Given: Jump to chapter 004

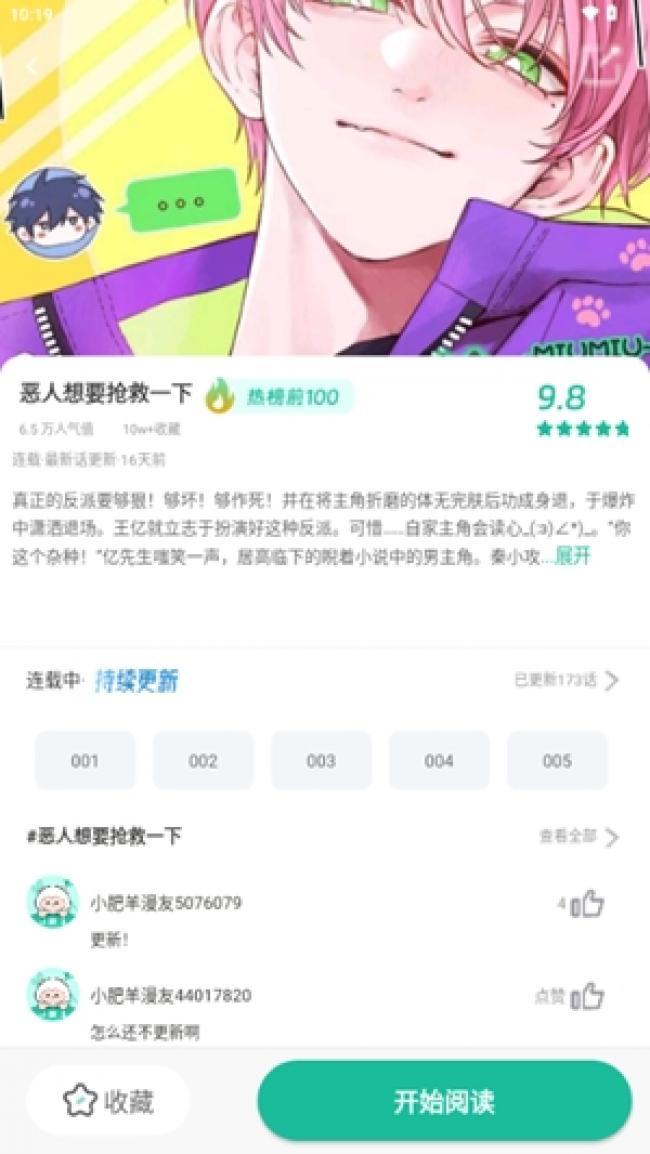Looking at the screenshot, I should coord(439,761).
